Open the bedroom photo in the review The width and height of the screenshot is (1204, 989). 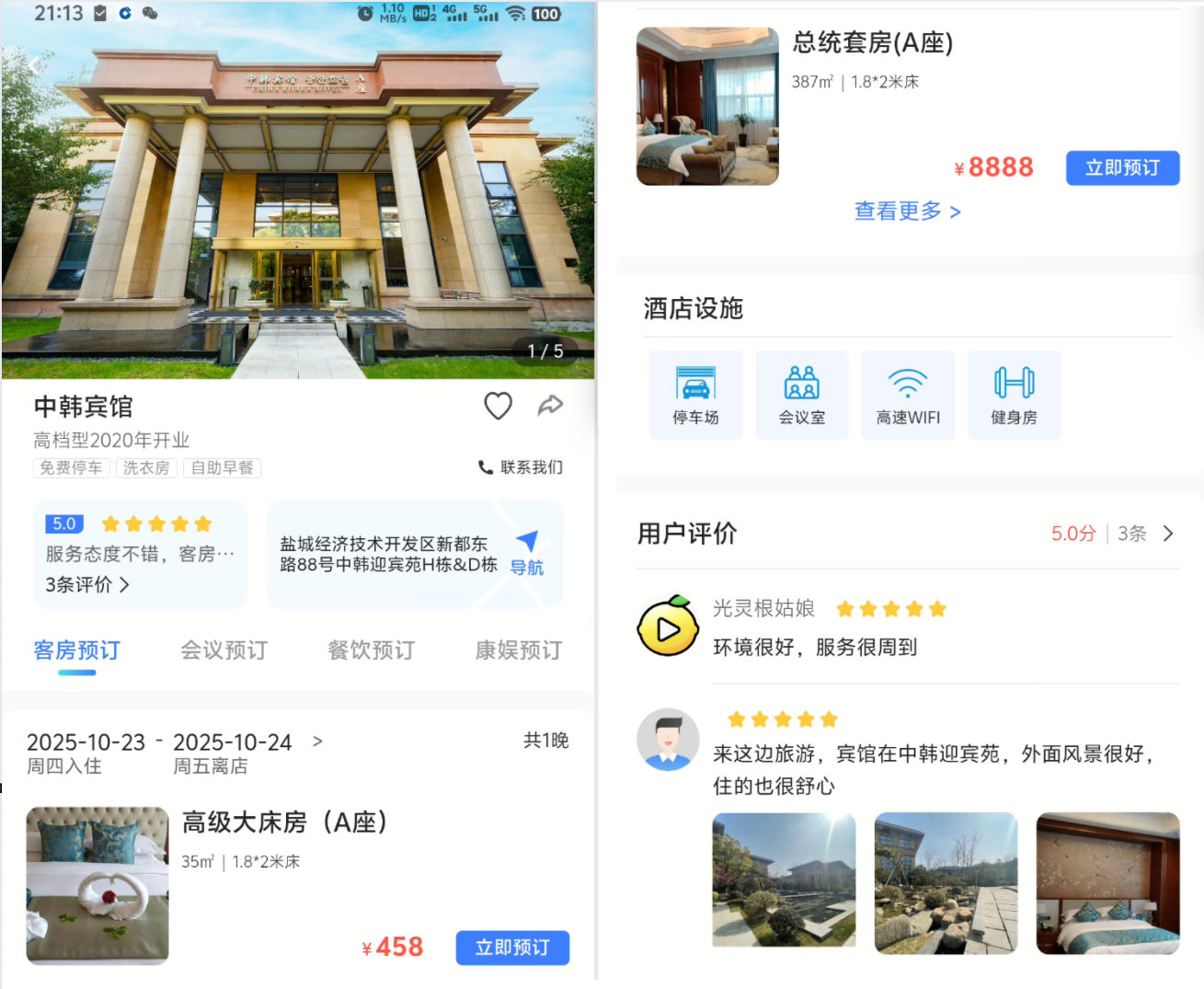tap(1107, 883)
